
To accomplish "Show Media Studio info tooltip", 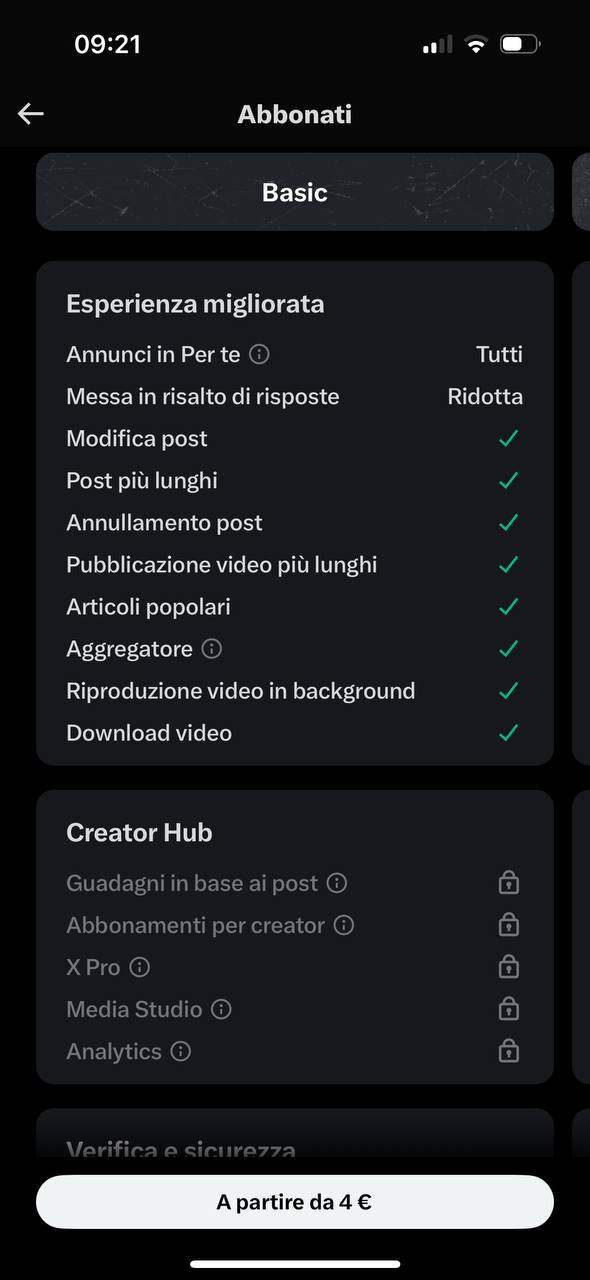I will 221,1009.
